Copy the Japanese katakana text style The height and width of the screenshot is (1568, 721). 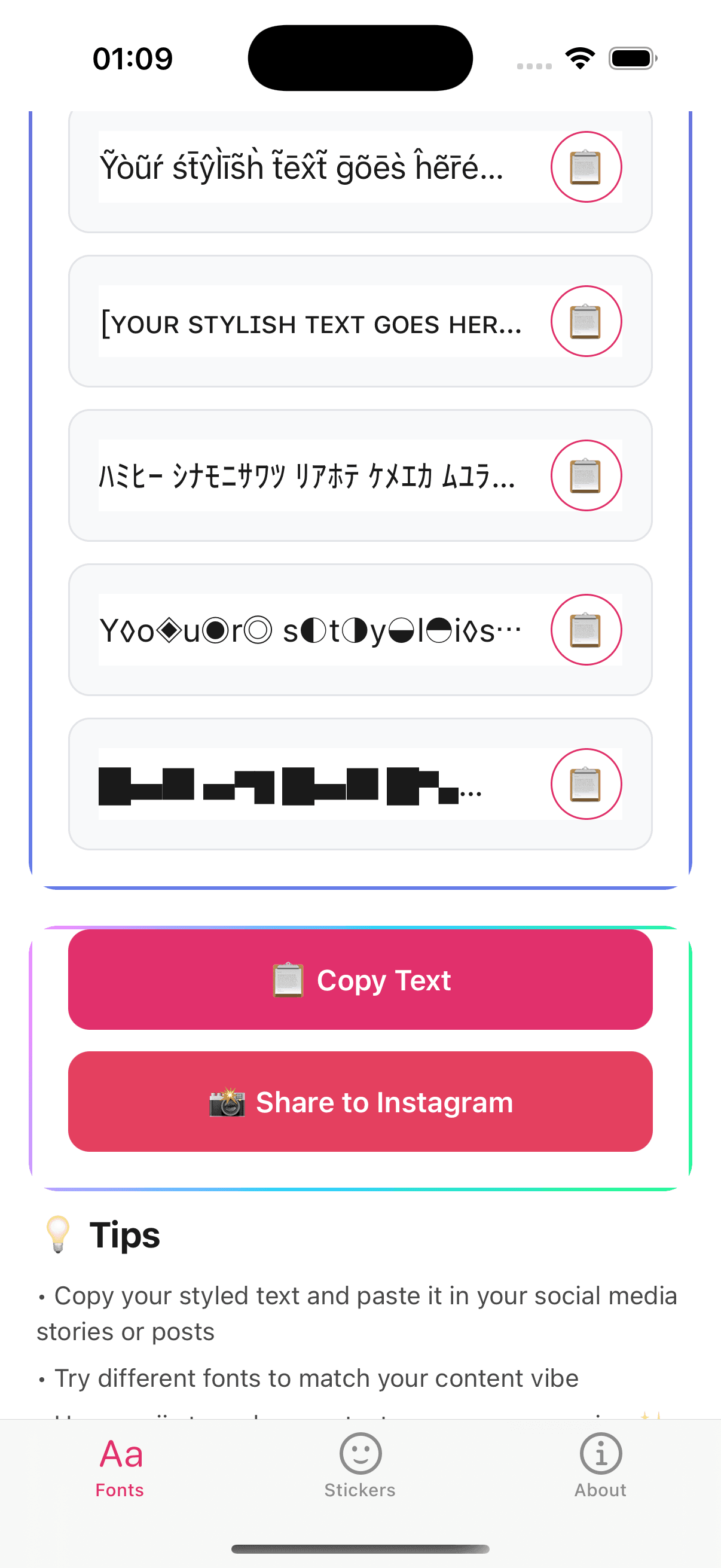coord(585,475)
